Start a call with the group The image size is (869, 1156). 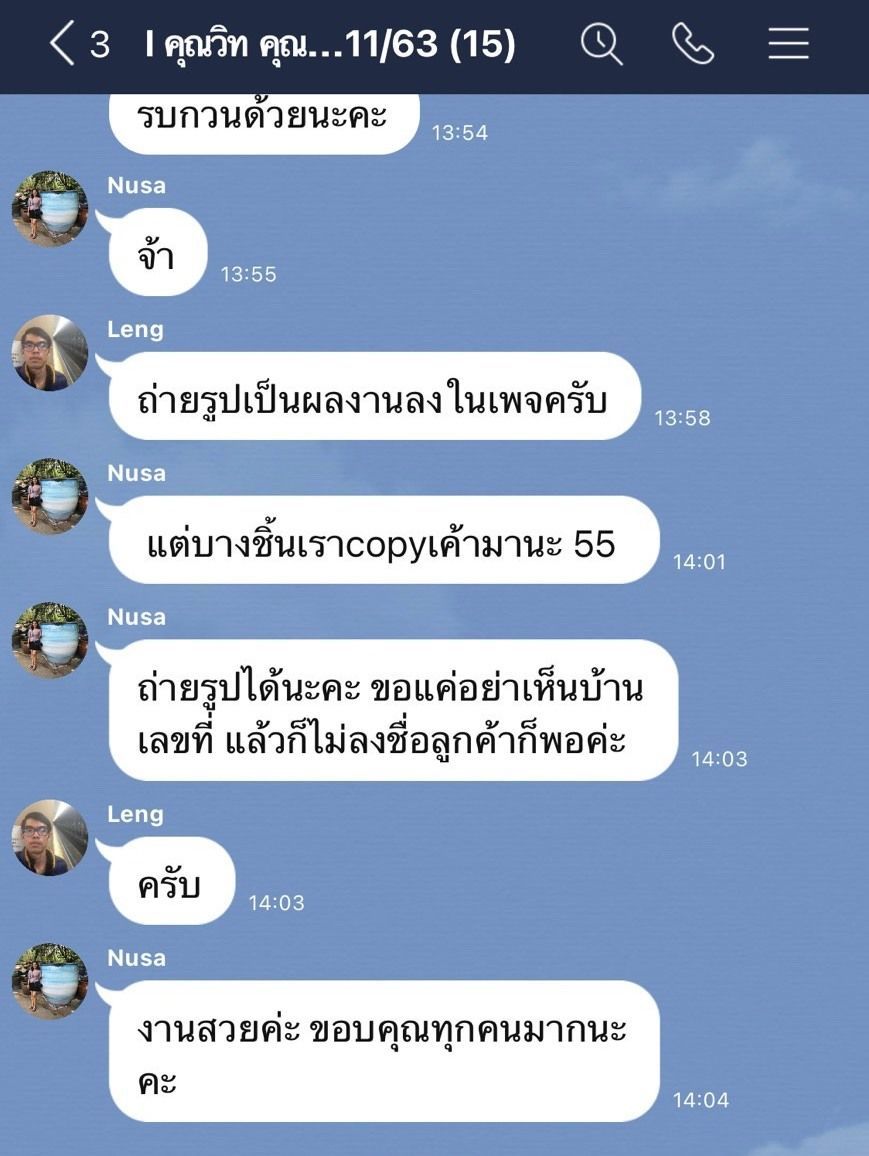pos(693,45)
